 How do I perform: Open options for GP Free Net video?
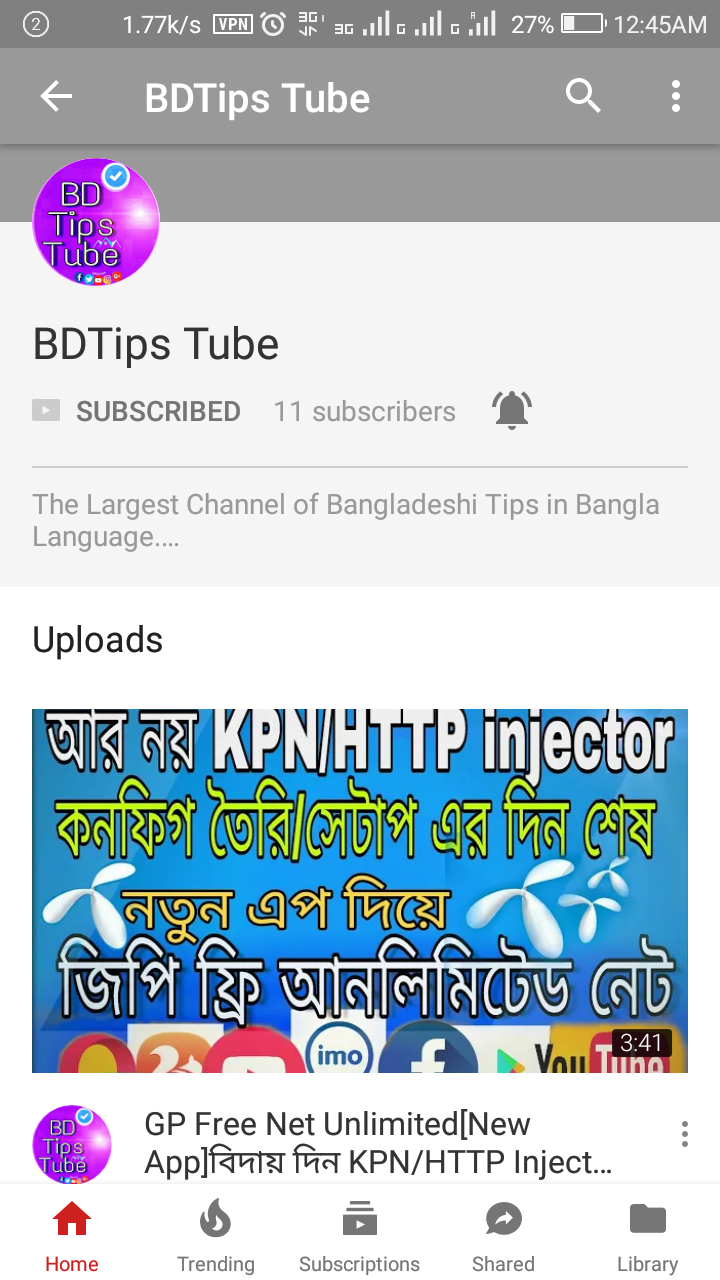click(684, 1134)
